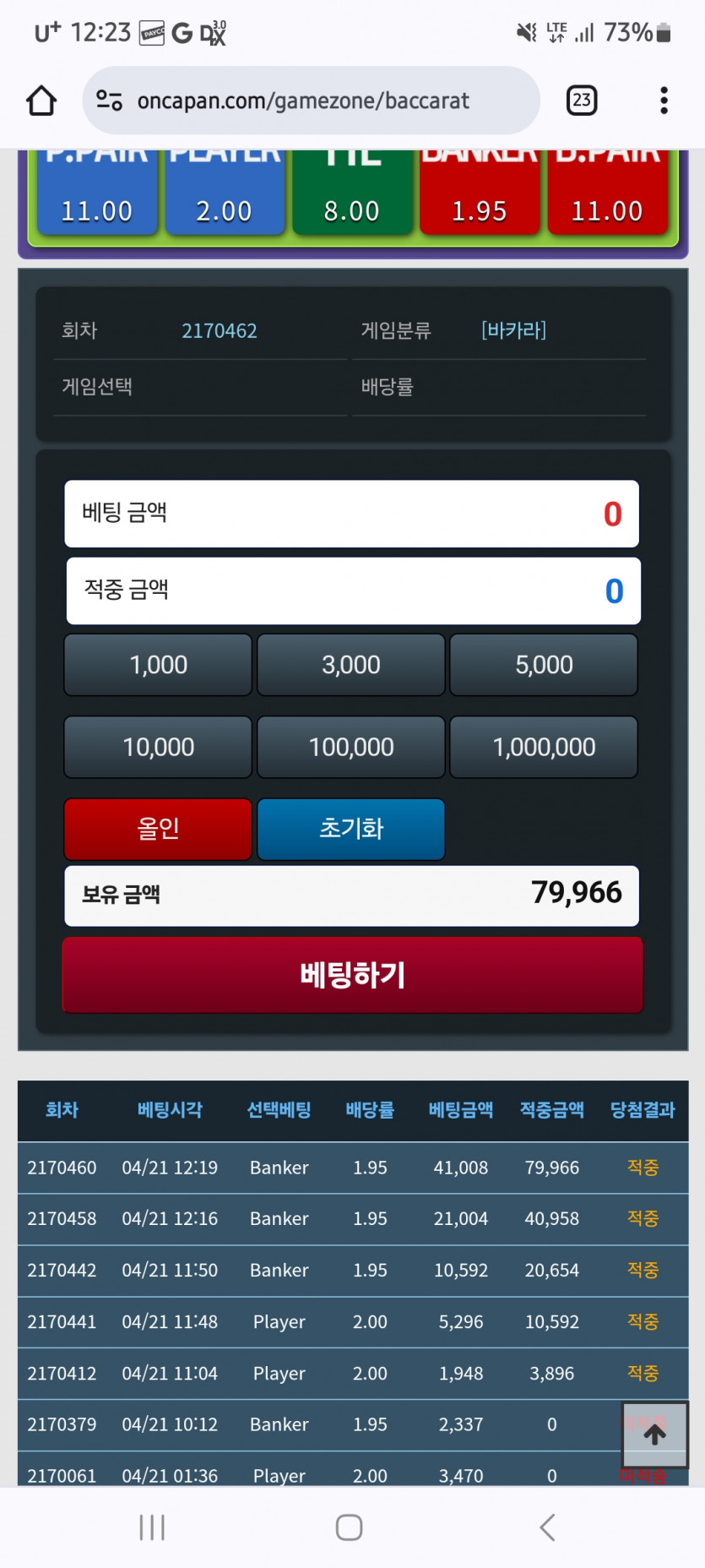The image size is (705, 1568).
Task: Add 100,000 to the bet amount
Action: click(350, 747)
